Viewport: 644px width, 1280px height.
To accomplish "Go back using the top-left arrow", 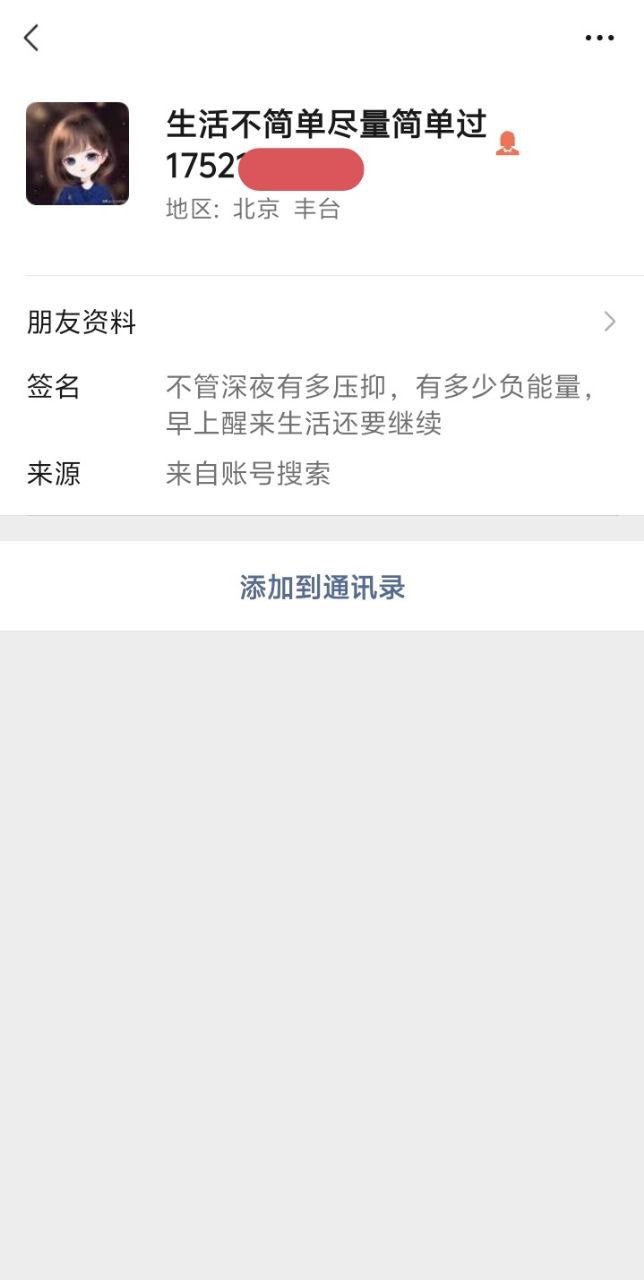I will (31, 38).
